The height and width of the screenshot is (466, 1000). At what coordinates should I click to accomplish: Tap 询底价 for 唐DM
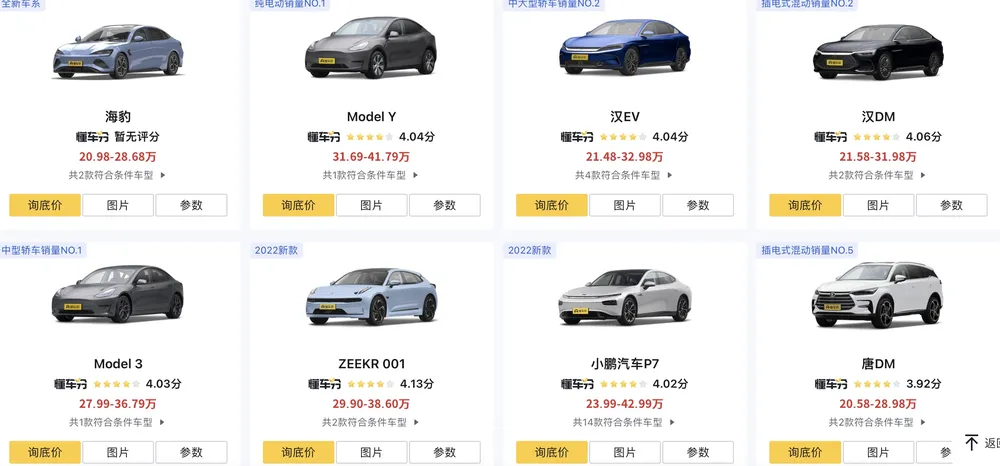[805, 453]
